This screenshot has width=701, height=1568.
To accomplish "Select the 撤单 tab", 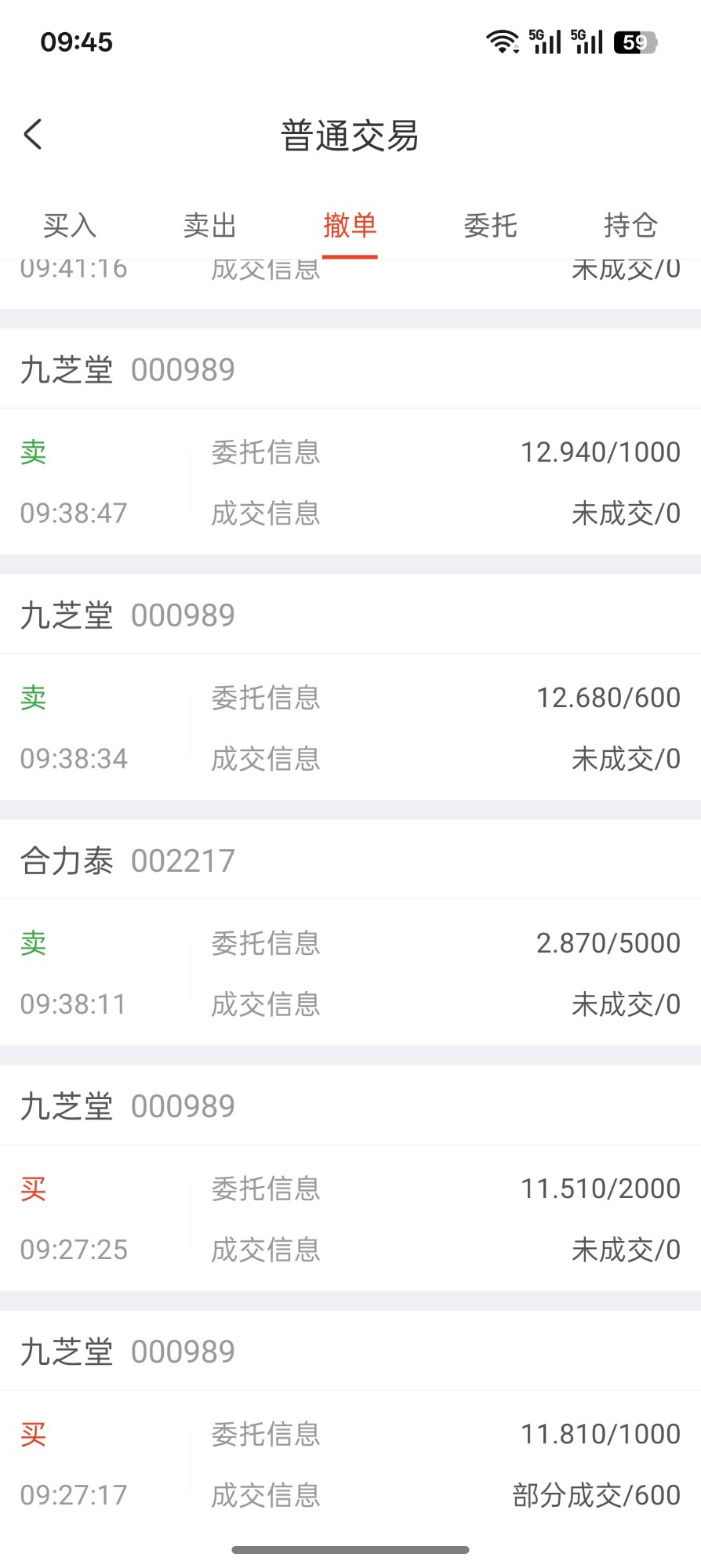I will pos(350,226).
